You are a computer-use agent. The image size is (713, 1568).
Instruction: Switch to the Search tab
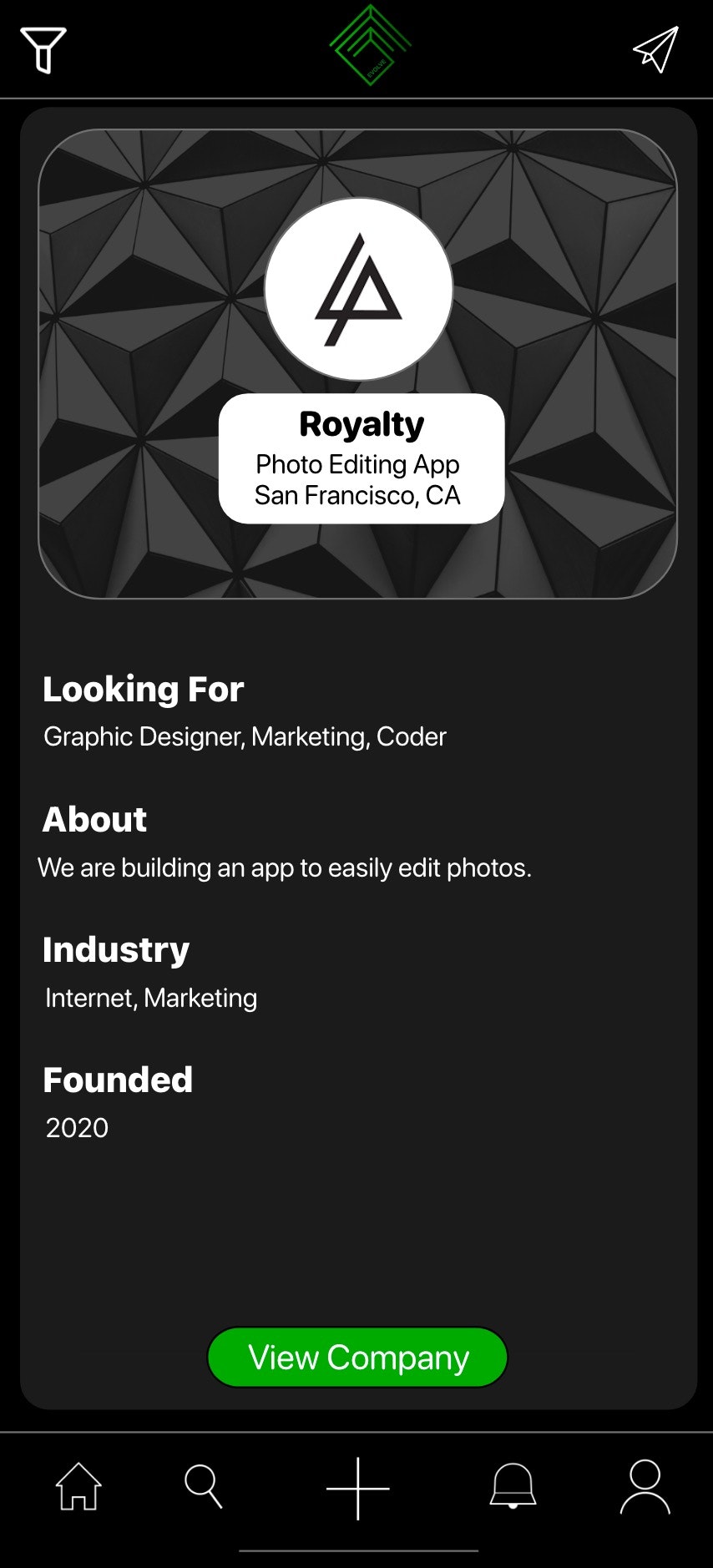click(x=203, y=1486)
